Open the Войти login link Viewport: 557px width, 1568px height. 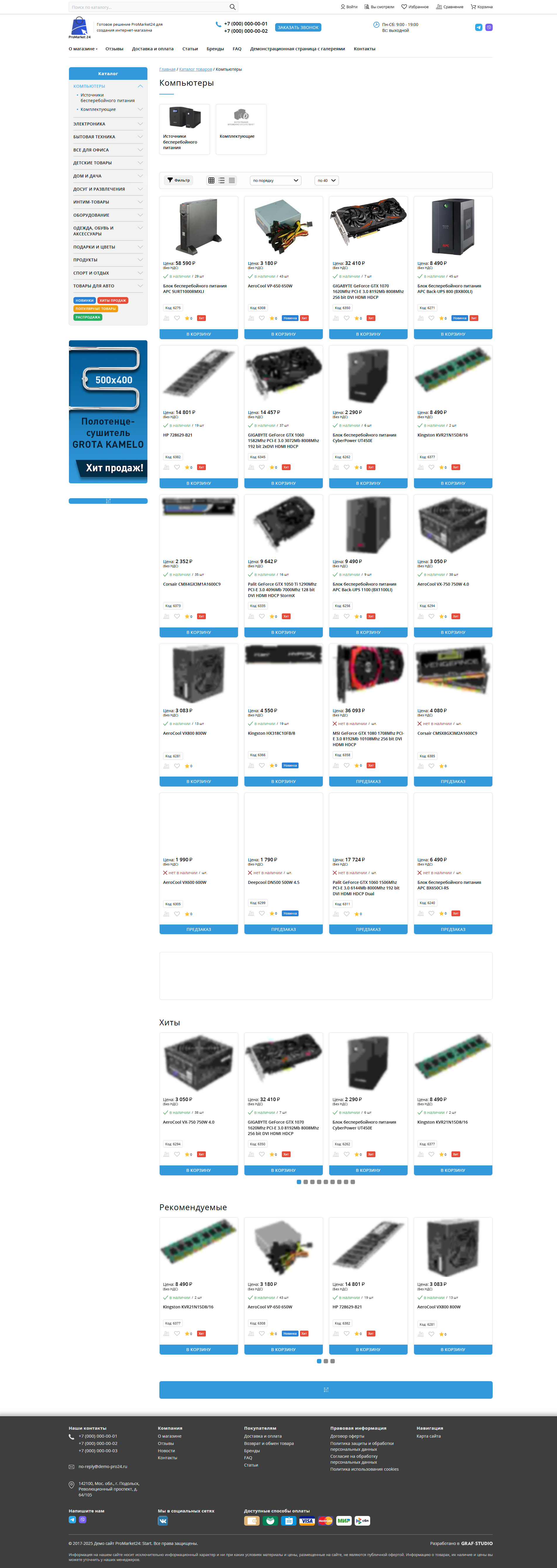pos(349,7)
